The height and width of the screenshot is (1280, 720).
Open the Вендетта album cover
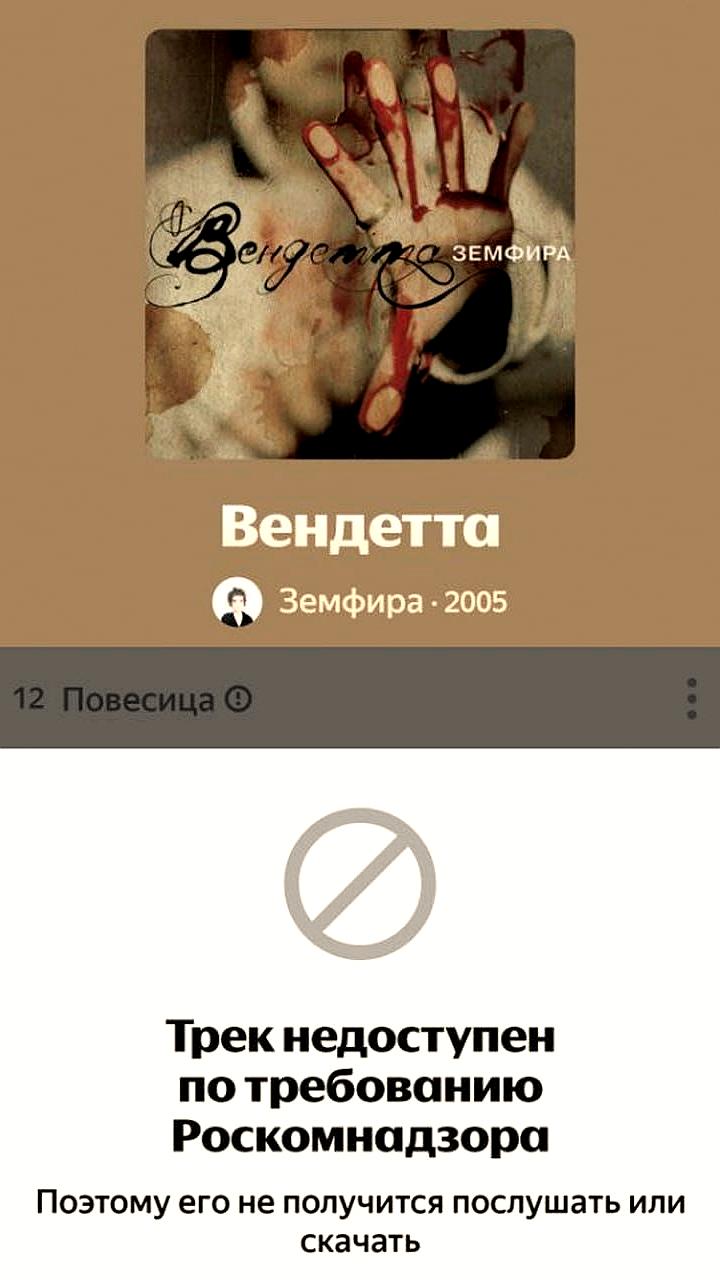pyautogui.click(x=360, y=244)
